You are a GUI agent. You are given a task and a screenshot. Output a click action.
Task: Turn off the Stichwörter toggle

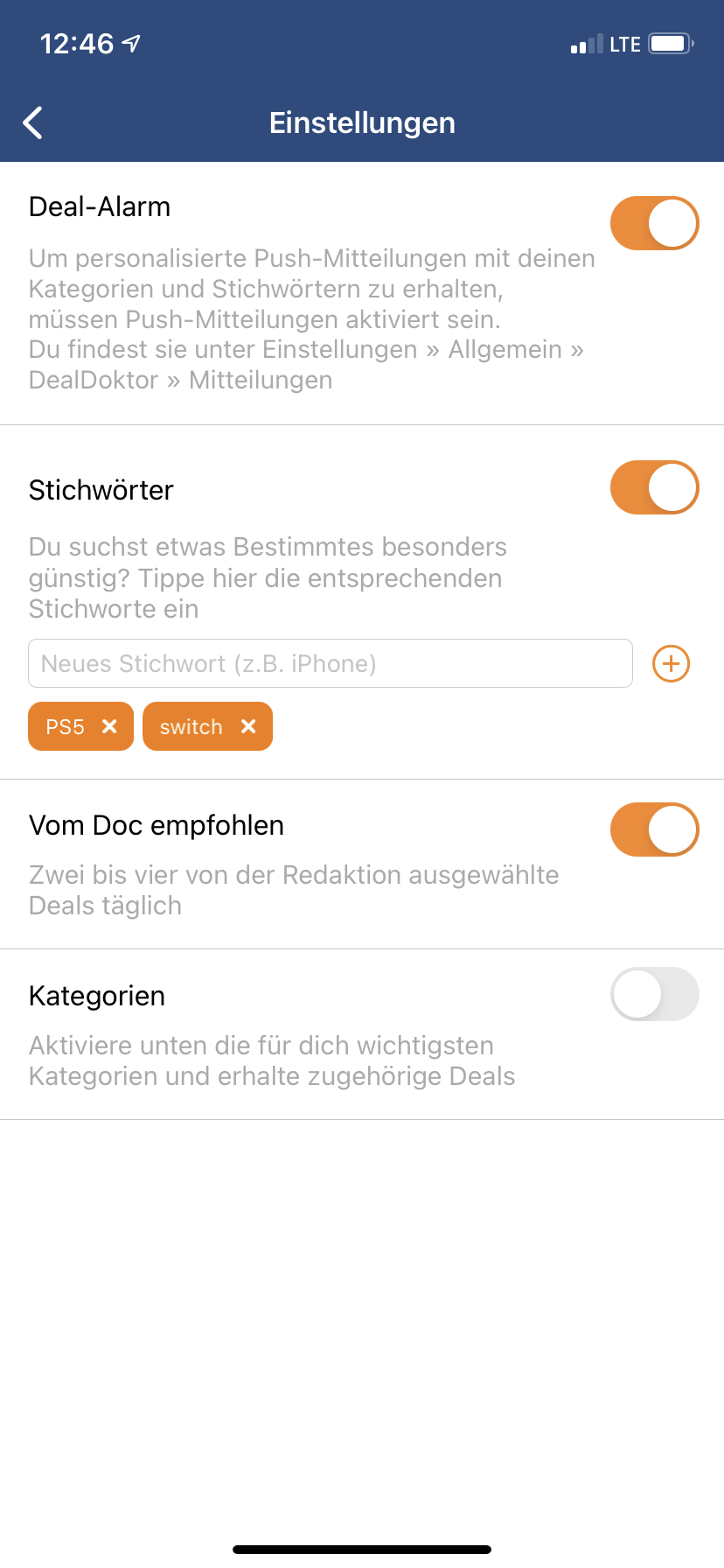pyautogui.click(x=654, y=487)
